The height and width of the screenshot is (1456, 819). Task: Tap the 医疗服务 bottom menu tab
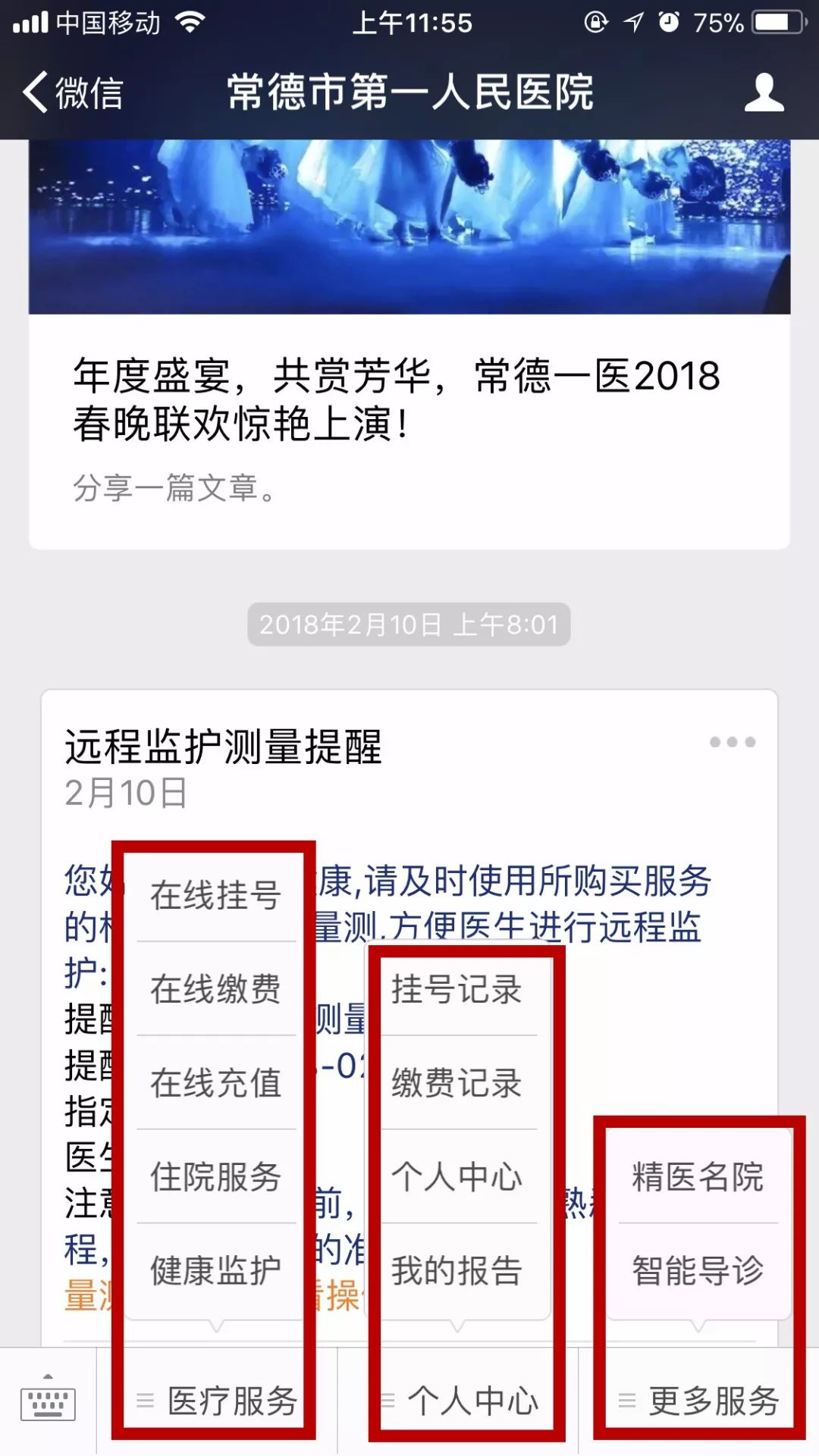tap(218, 1401)
